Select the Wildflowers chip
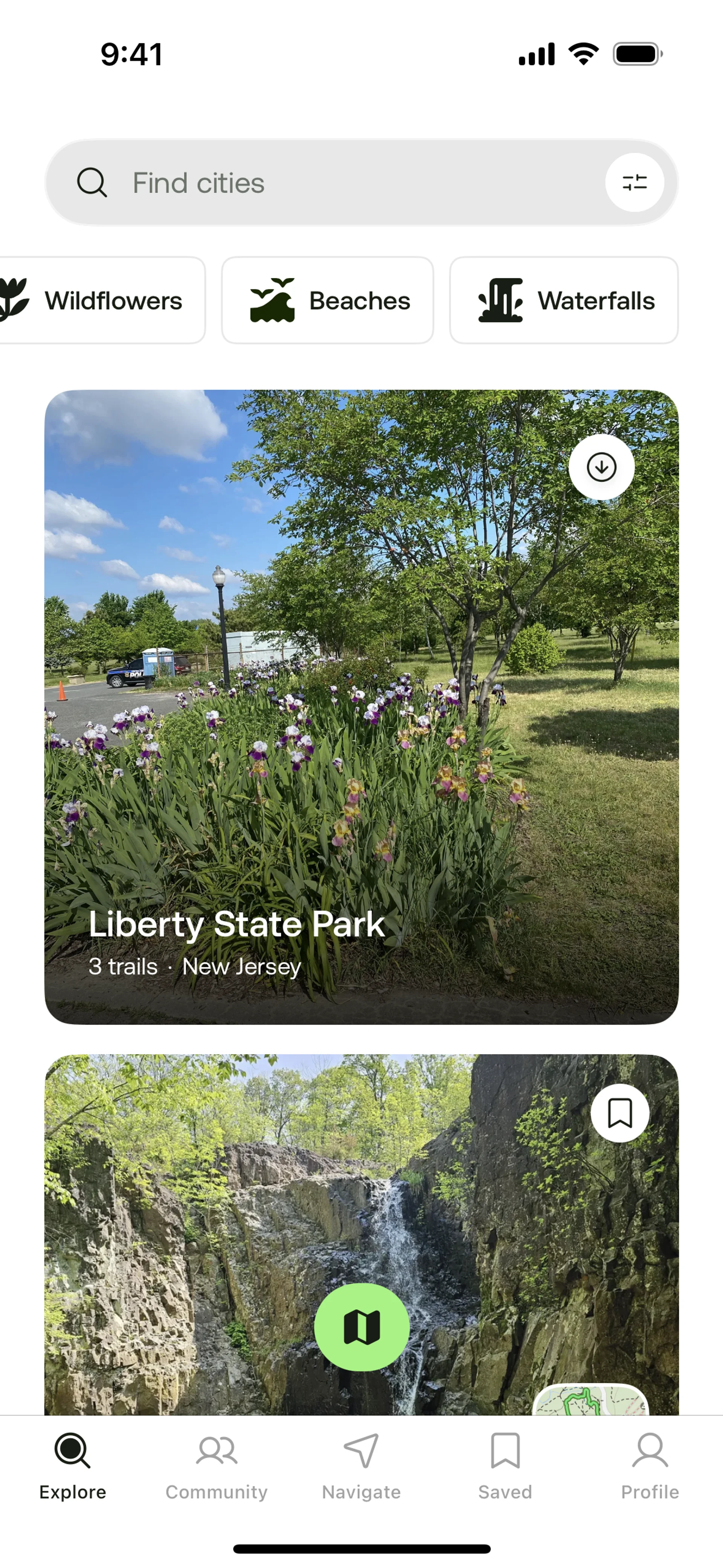The width and height of the screenshot is (723, 1568). (101, 300)
